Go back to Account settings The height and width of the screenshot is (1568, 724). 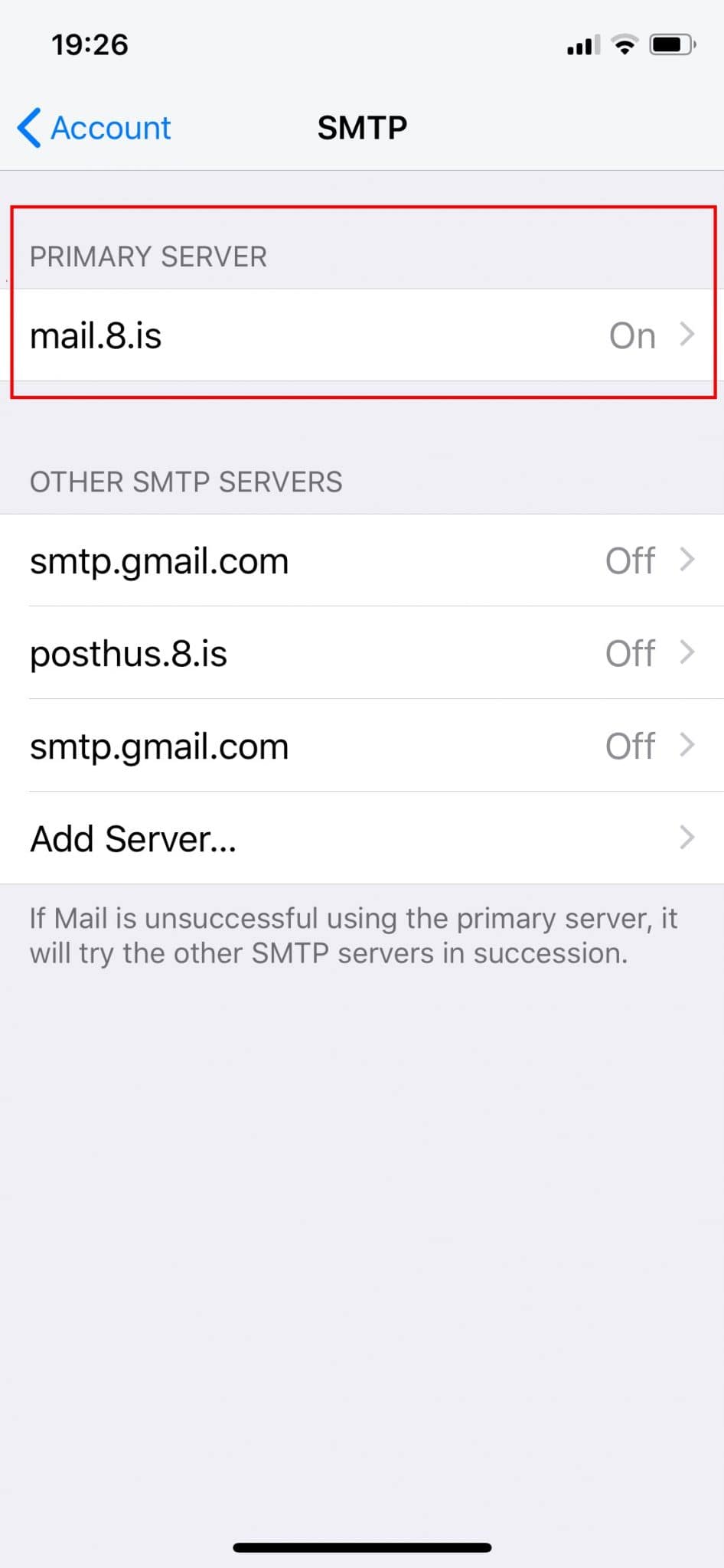[x=94, y=128]
